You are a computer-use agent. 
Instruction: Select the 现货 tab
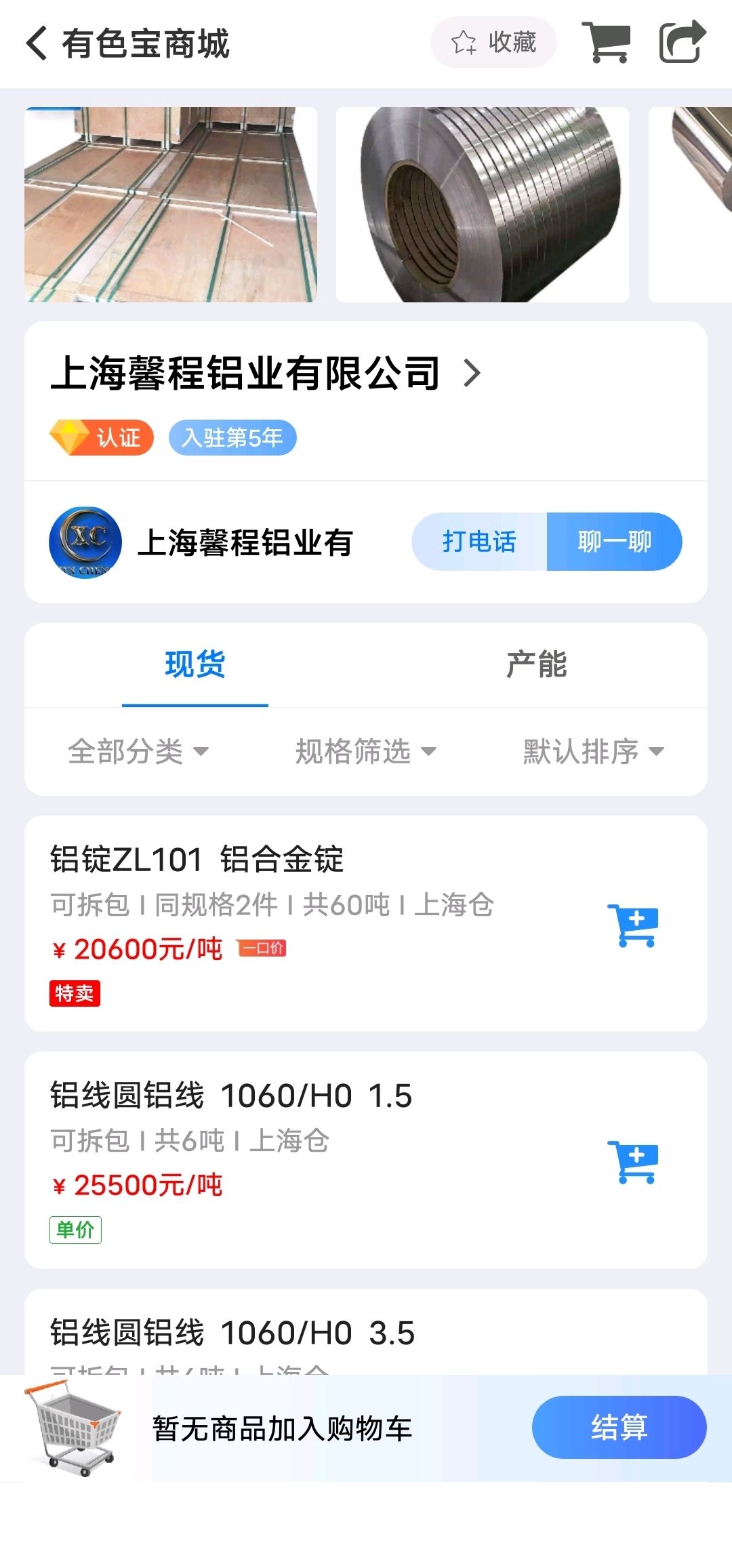(195, 664)
